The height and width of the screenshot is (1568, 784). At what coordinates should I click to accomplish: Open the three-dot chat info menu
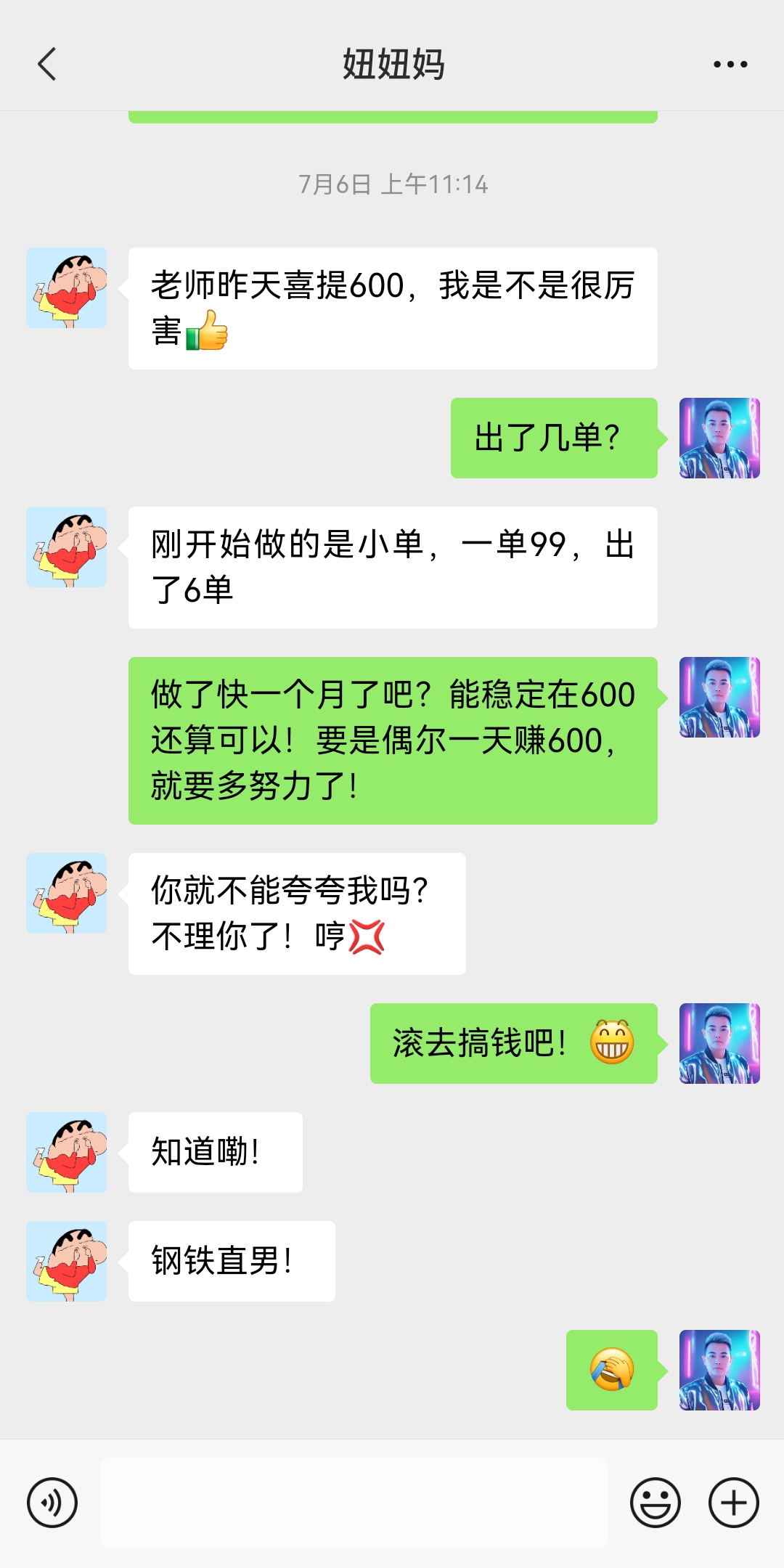pos(730,64)
